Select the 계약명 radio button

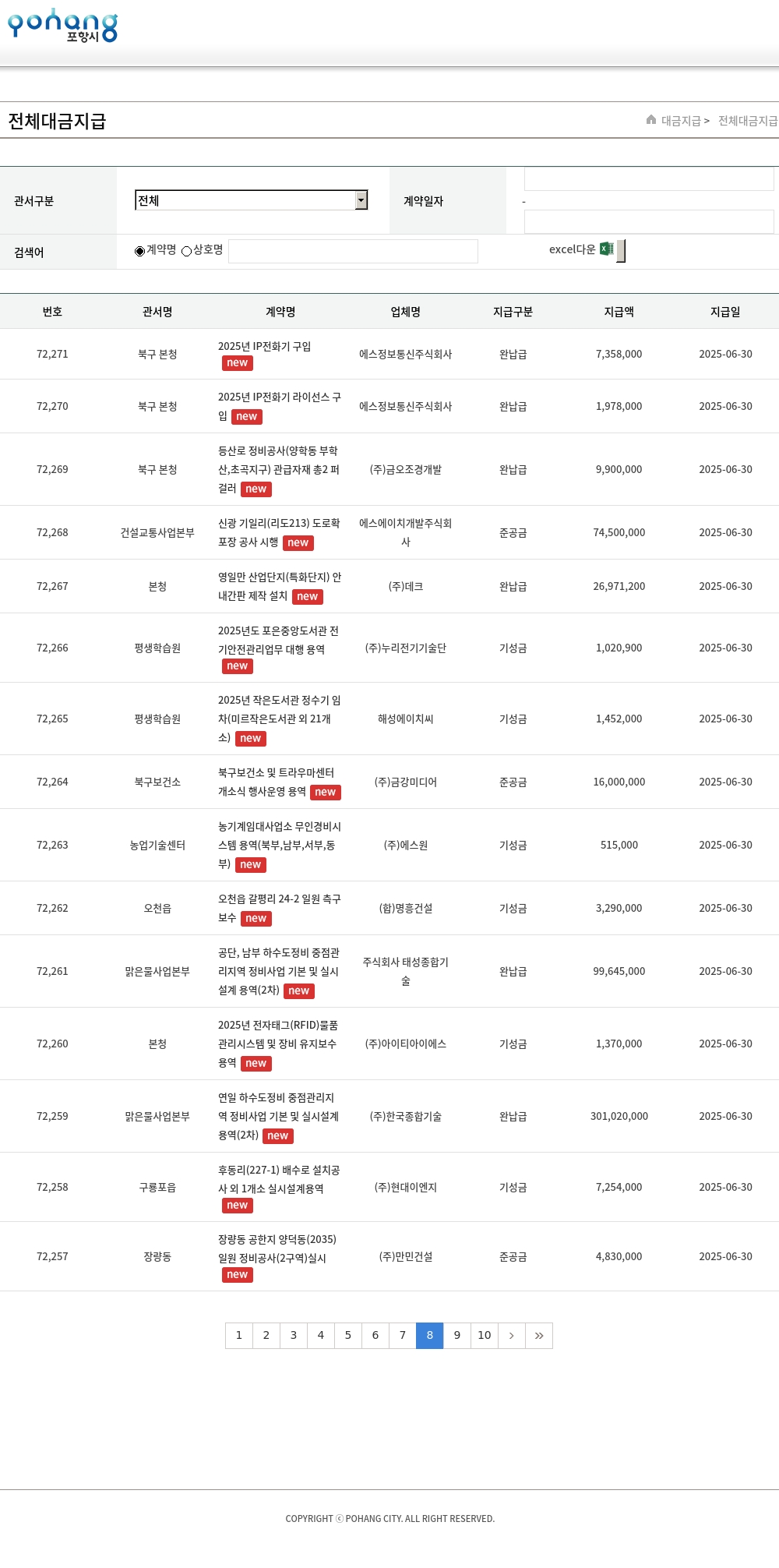coord(140,251)
